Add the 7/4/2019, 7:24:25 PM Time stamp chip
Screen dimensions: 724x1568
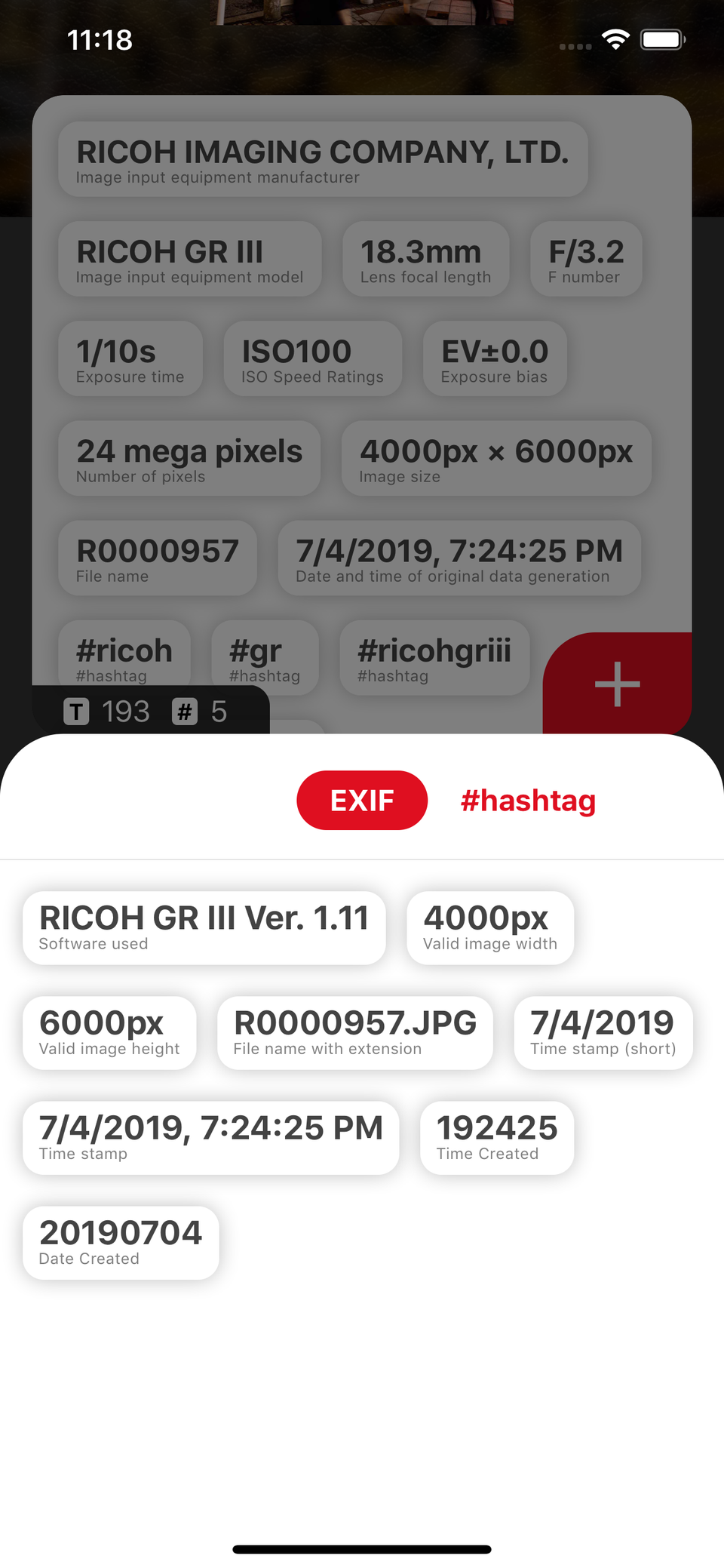click(x=210, y=1137)
